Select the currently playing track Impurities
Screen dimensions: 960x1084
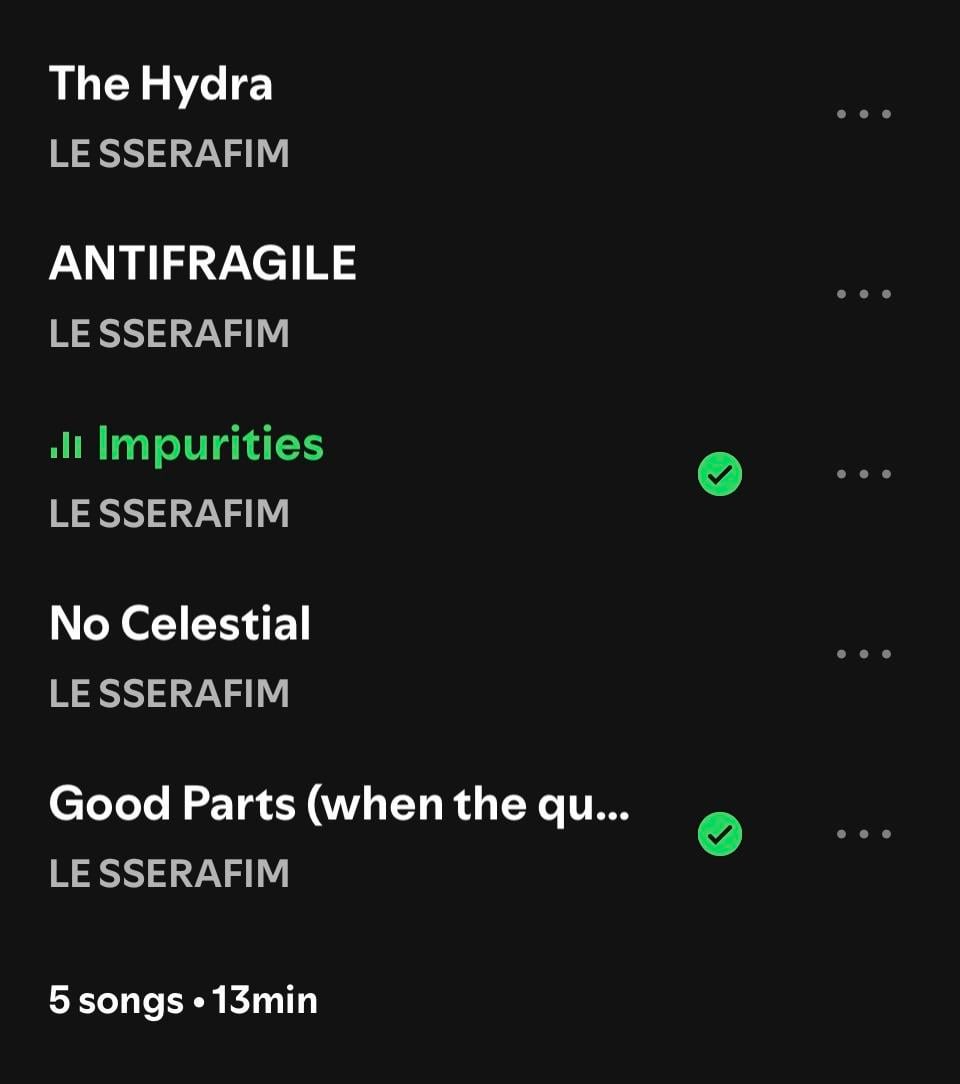pyautogui.click(x=210, y=444)
